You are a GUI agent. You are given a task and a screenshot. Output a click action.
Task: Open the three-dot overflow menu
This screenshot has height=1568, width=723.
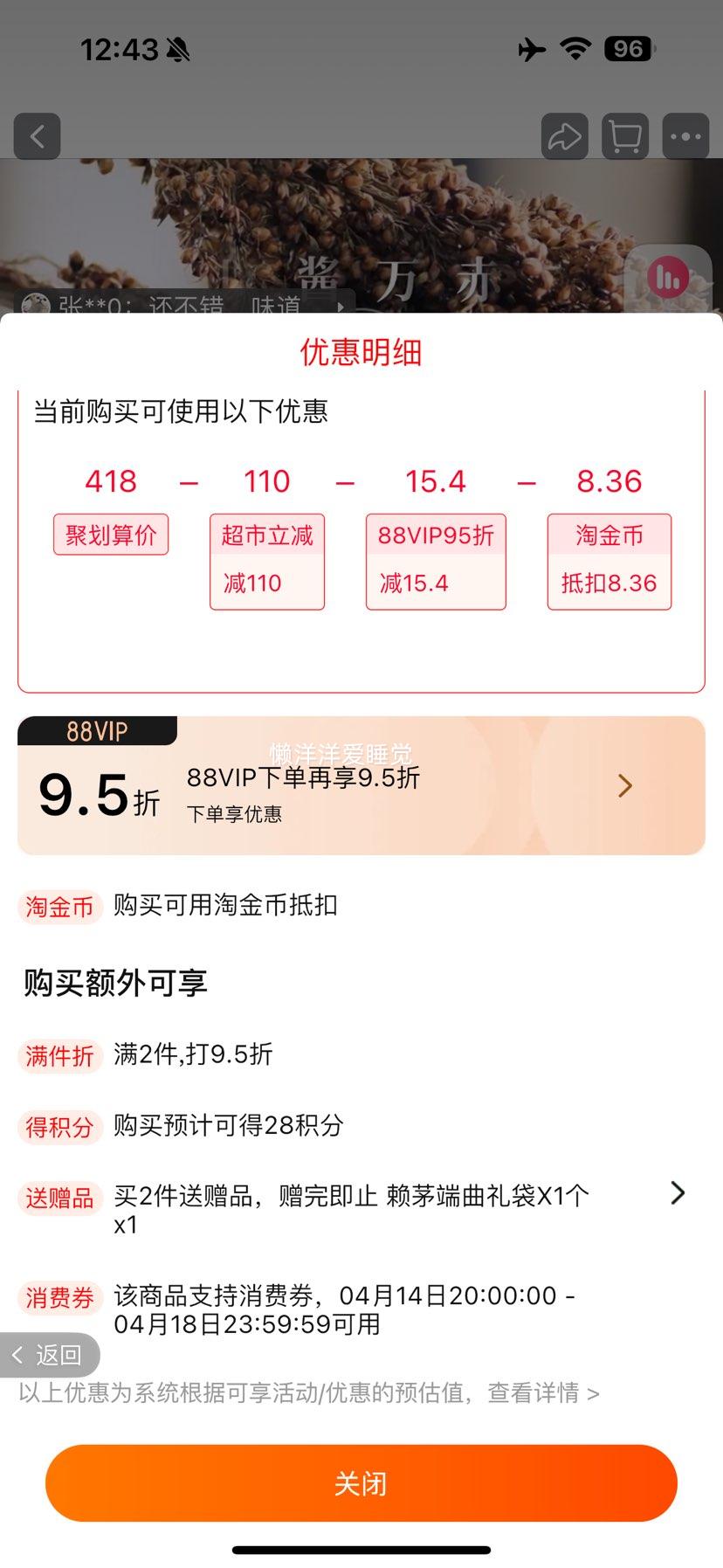click(x=685, y=136)
